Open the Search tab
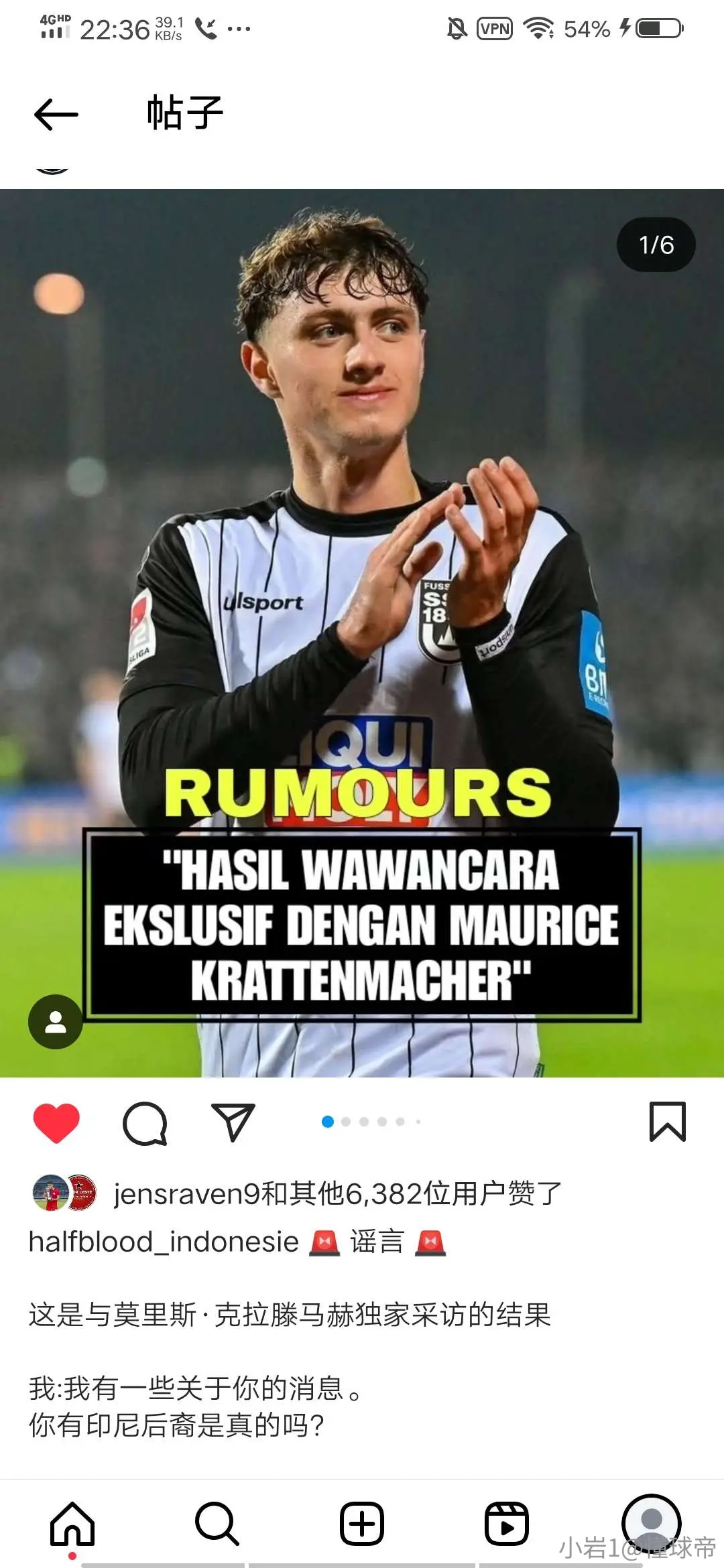The image size is (724, 1568). (217, 1524)
